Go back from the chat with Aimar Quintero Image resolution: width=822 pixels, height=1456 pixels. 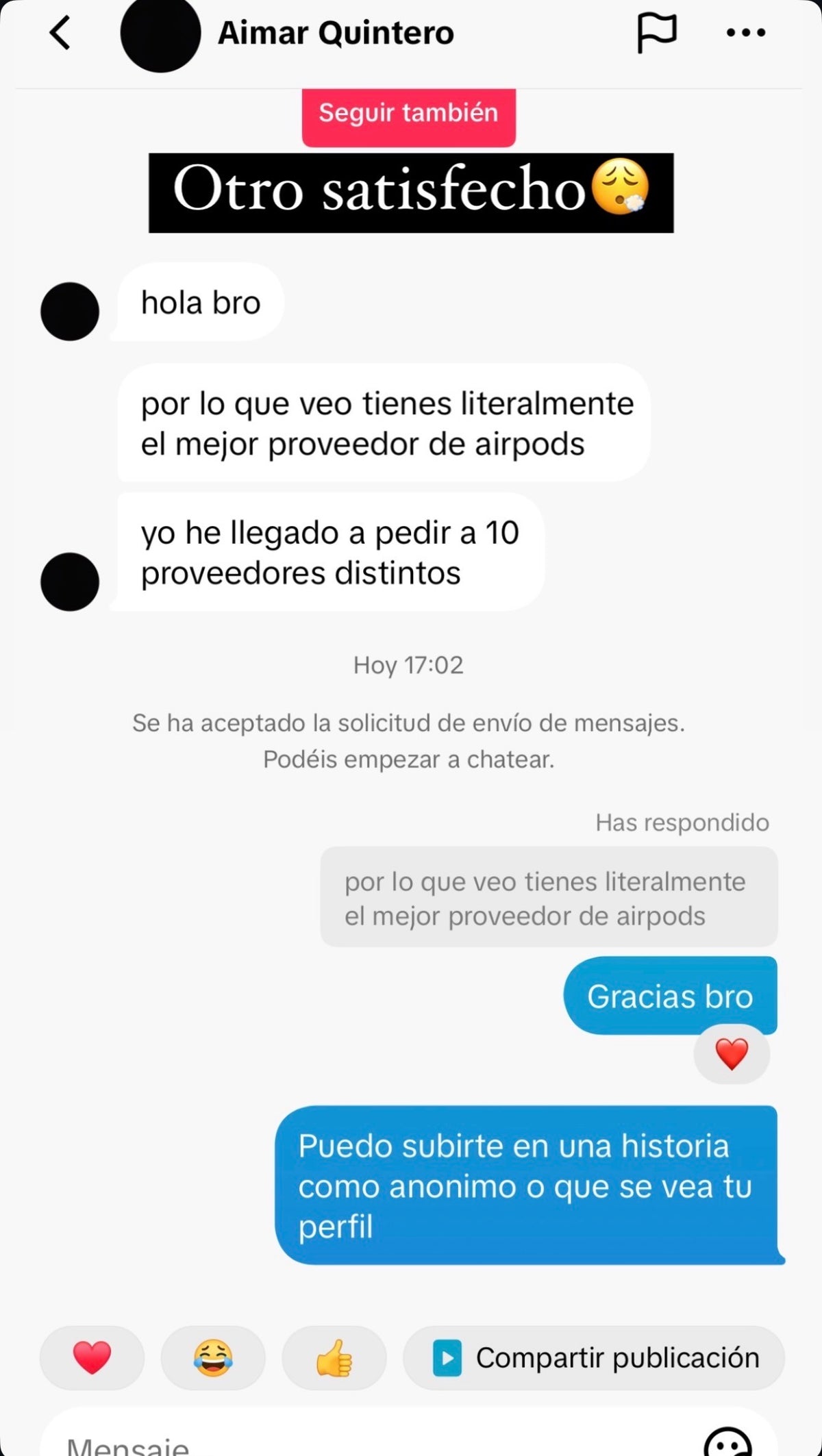click(60, 33)
